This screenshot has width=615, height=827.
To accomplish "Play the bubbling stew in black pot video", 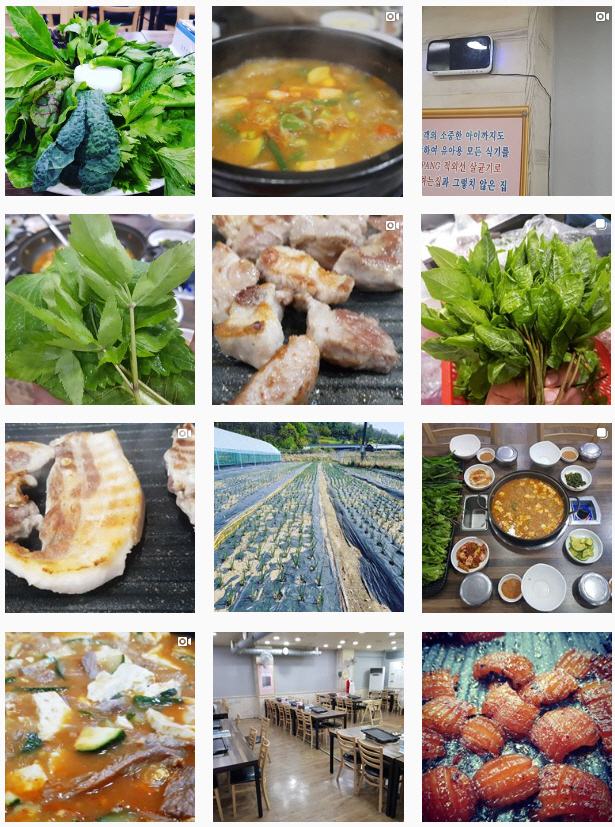I will click(308, 100).
